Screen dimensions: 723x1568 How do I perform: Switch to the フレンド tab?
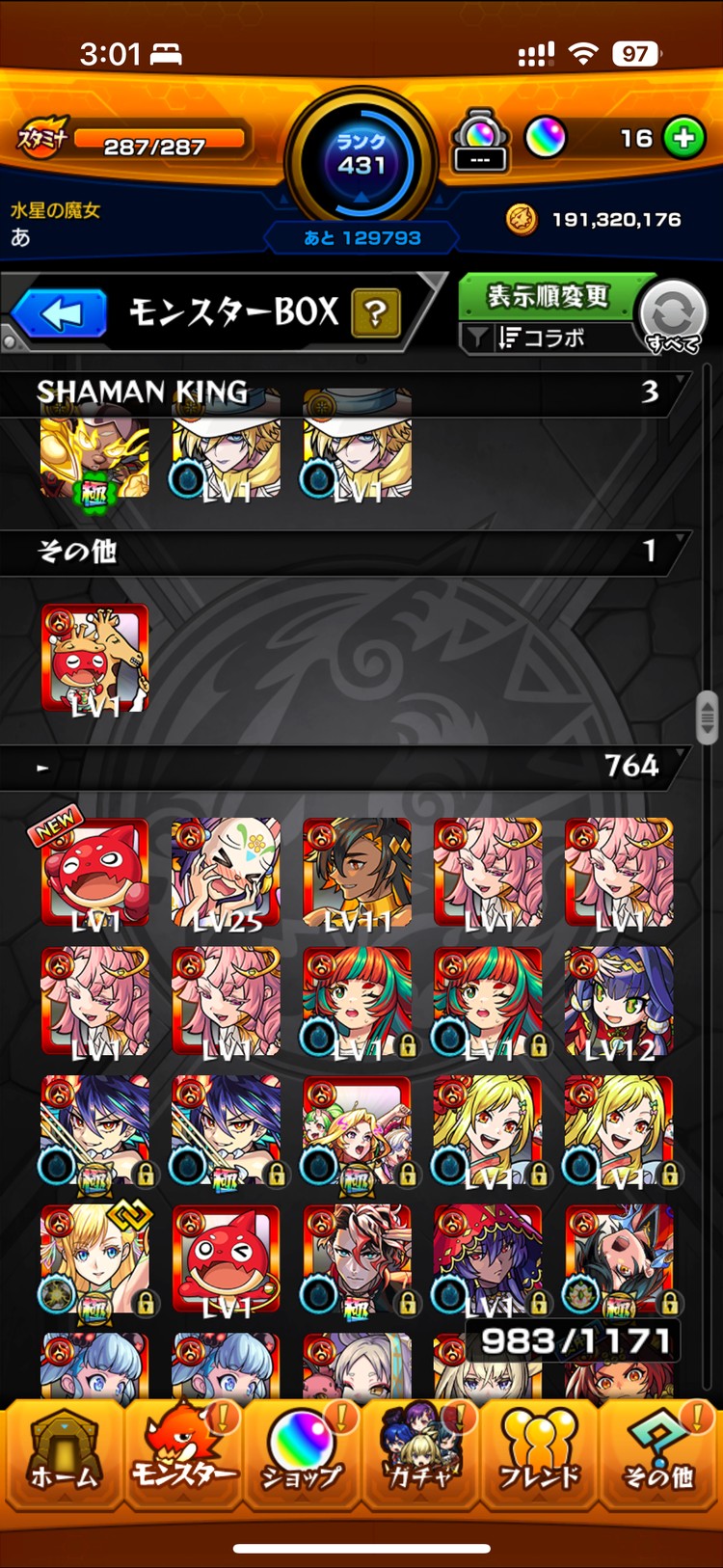click(539, 1456)
